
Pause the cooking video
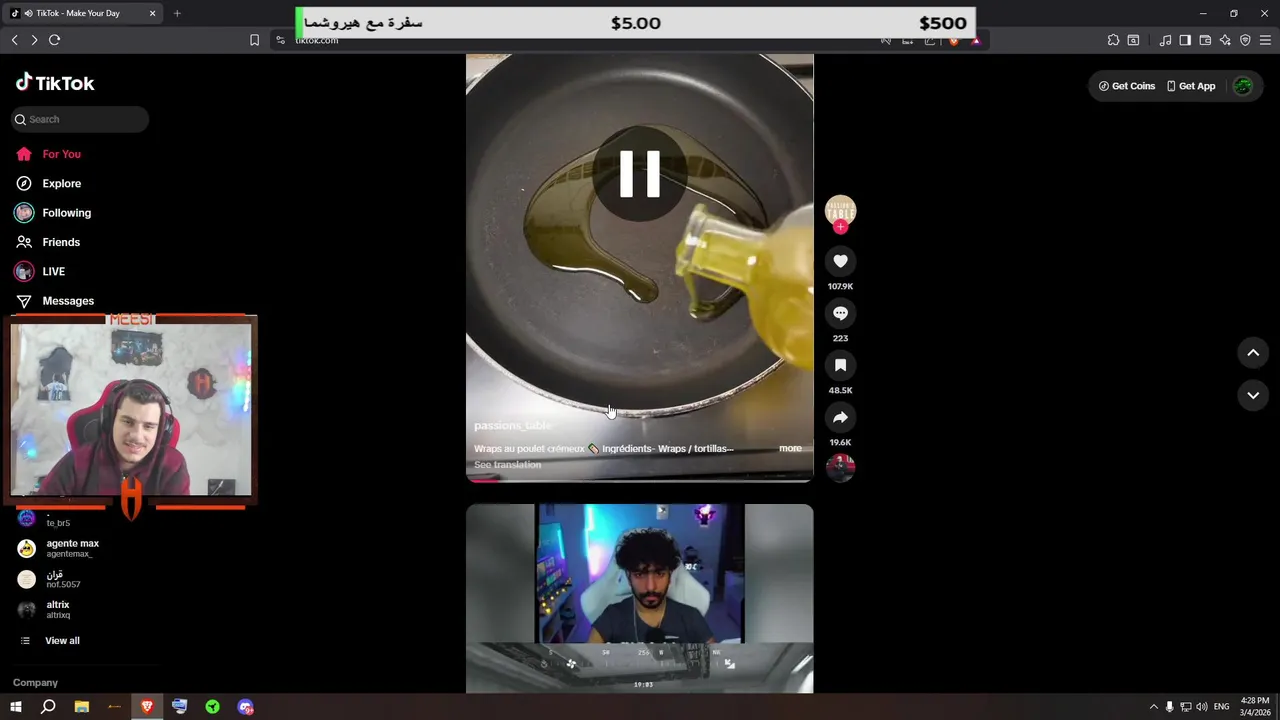point(640,173)
